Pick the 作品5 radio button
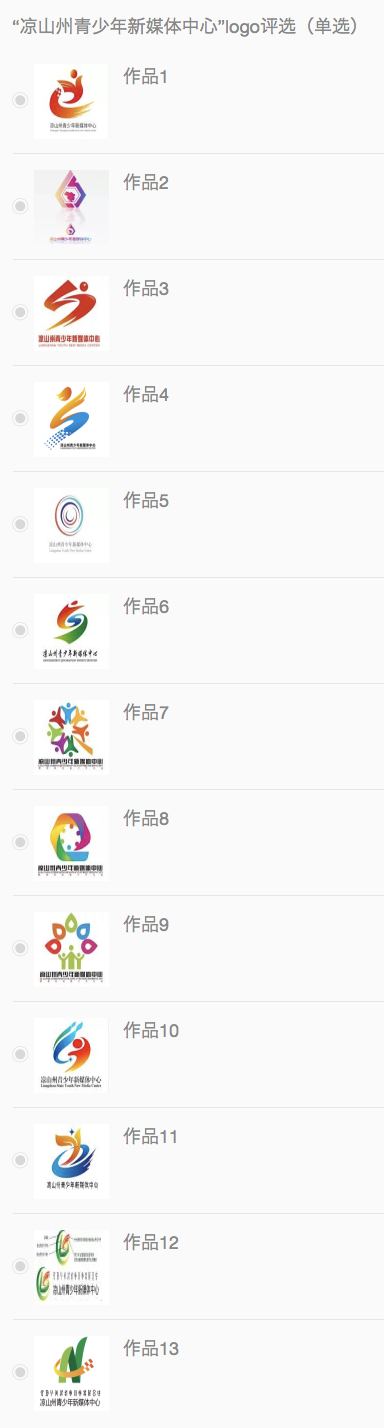 pos(20,525)
